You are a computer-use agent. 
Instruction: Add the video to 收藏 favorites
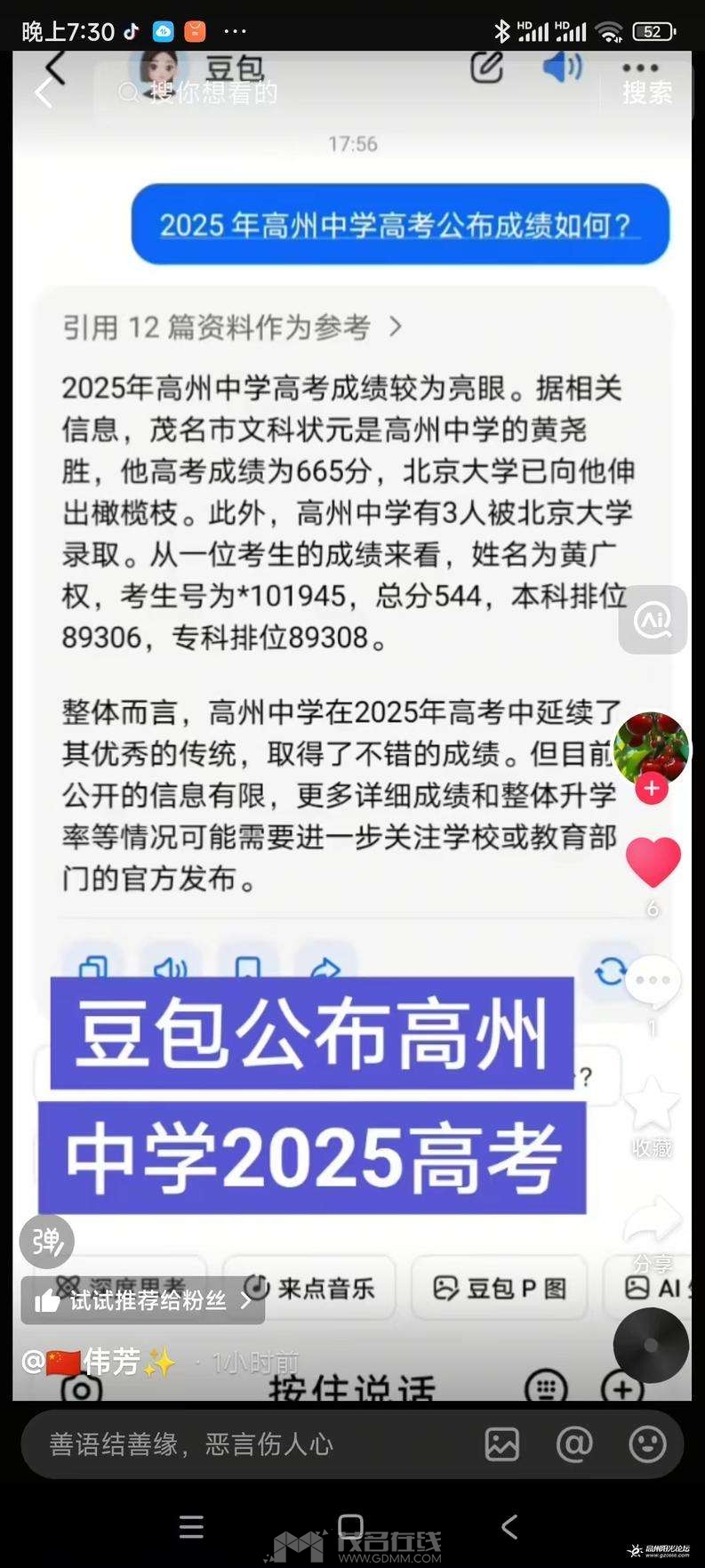coord(652,1106)
